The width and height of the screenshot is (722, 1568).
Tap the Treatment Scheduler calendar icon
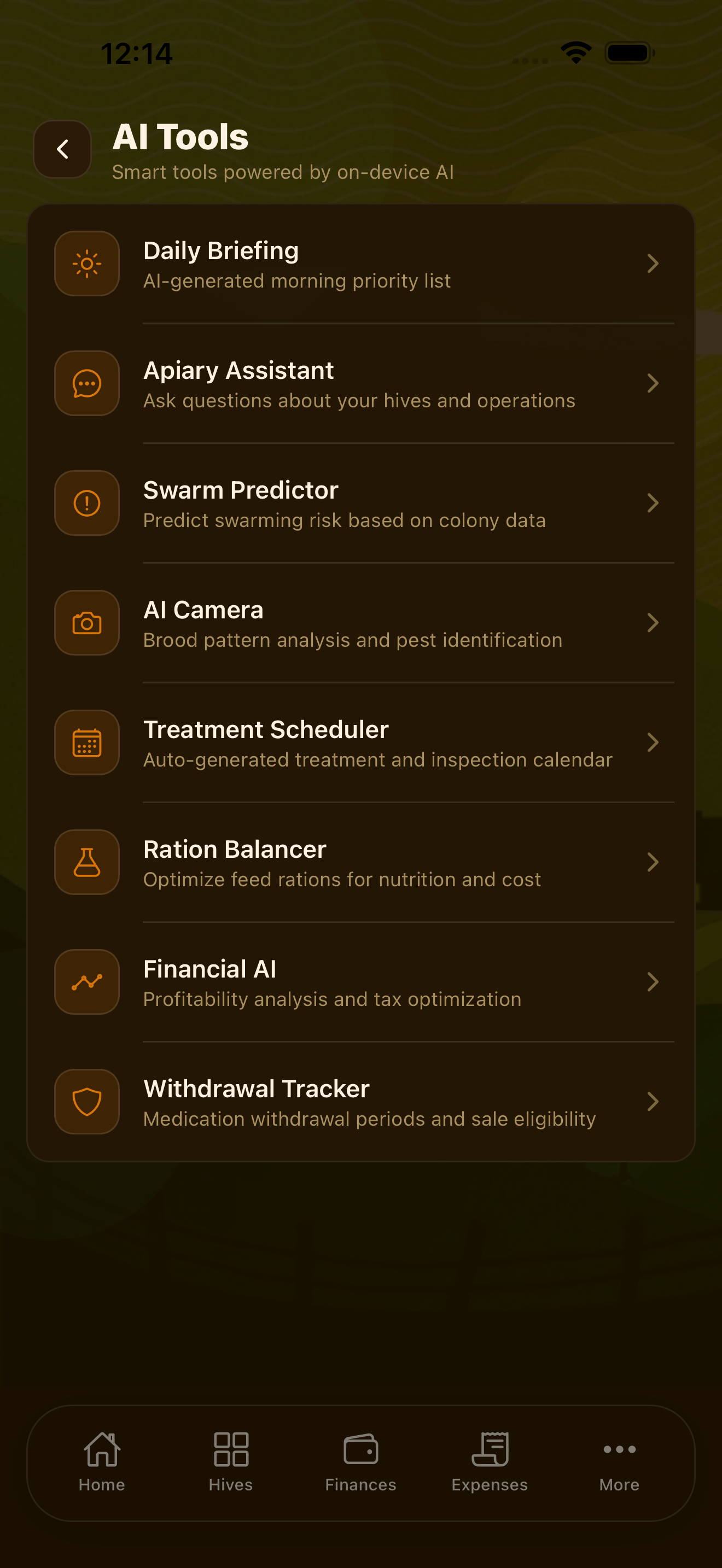point(86,742)
